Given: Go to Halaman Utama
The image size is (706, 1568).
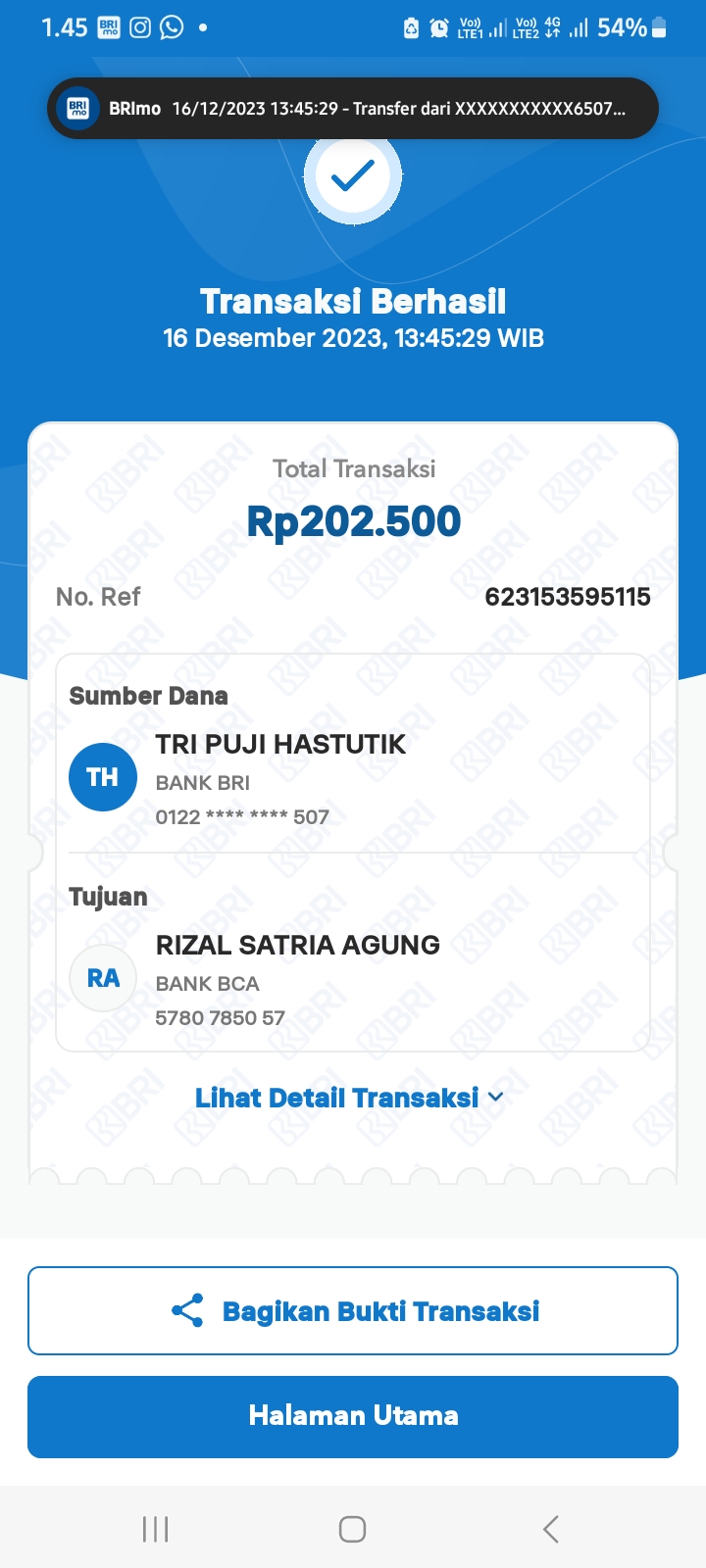Looking at the screenshot, I should (x=353, y=1416).
